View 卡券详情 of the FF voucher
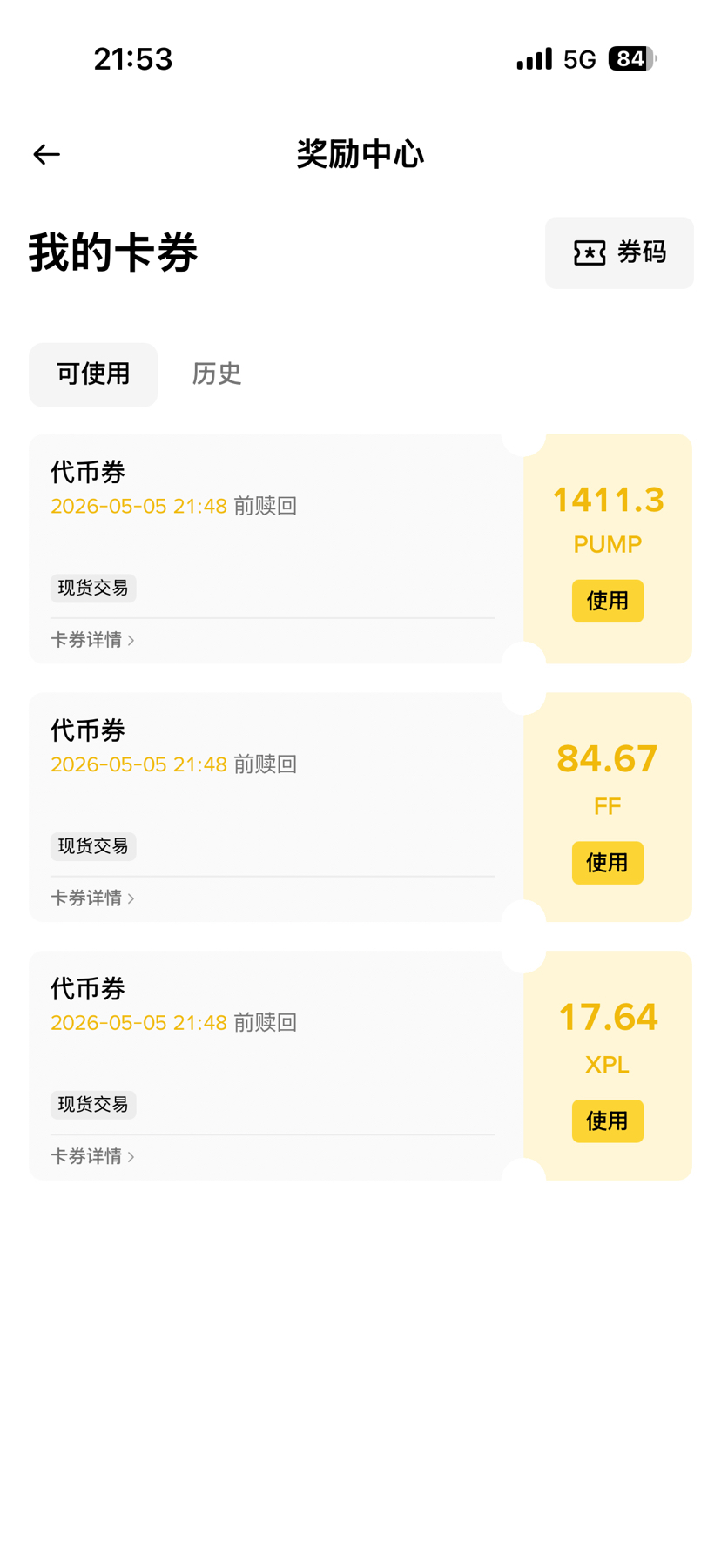The height and width of the screenshot is (1568, 721). [92, 898]
